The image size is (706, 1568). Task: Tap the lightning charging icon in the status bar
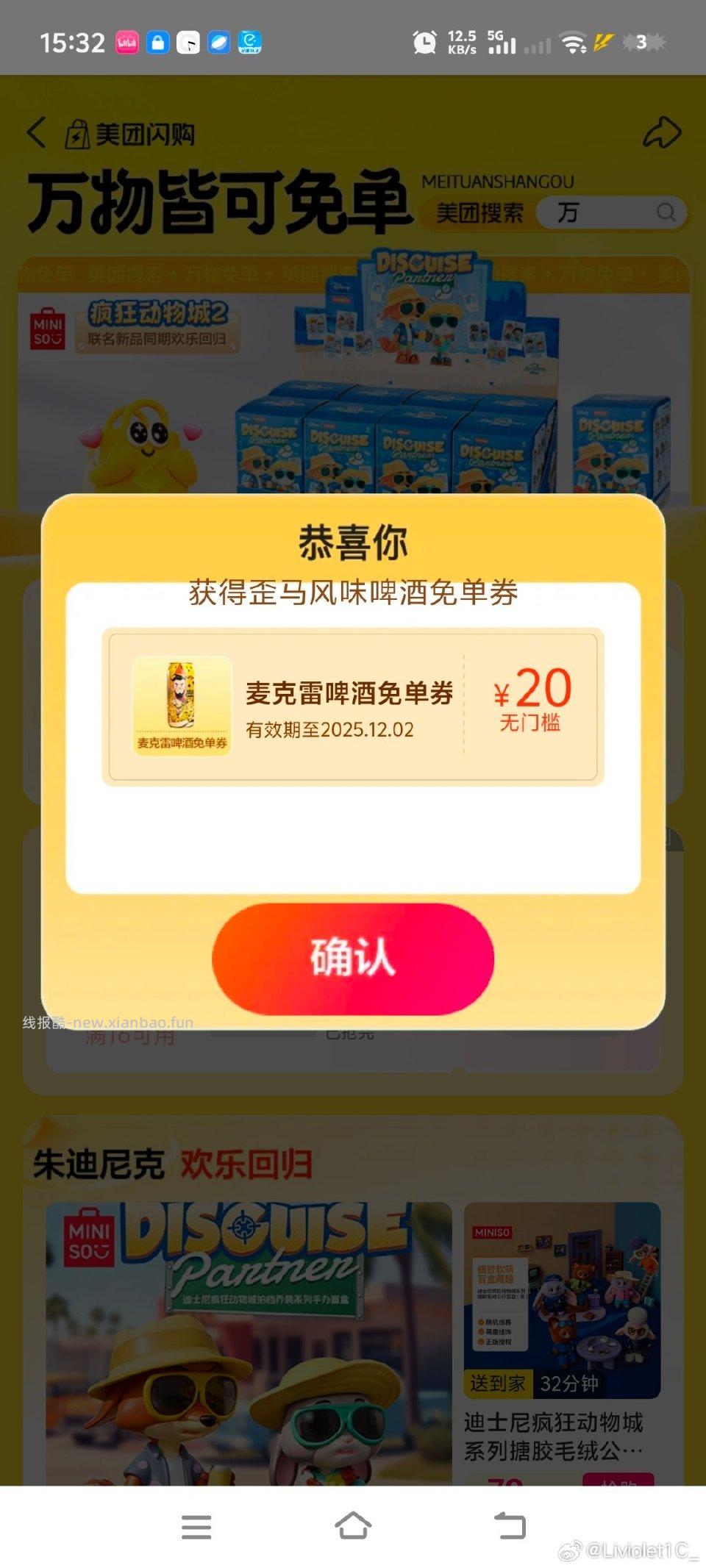pos(603,43)
